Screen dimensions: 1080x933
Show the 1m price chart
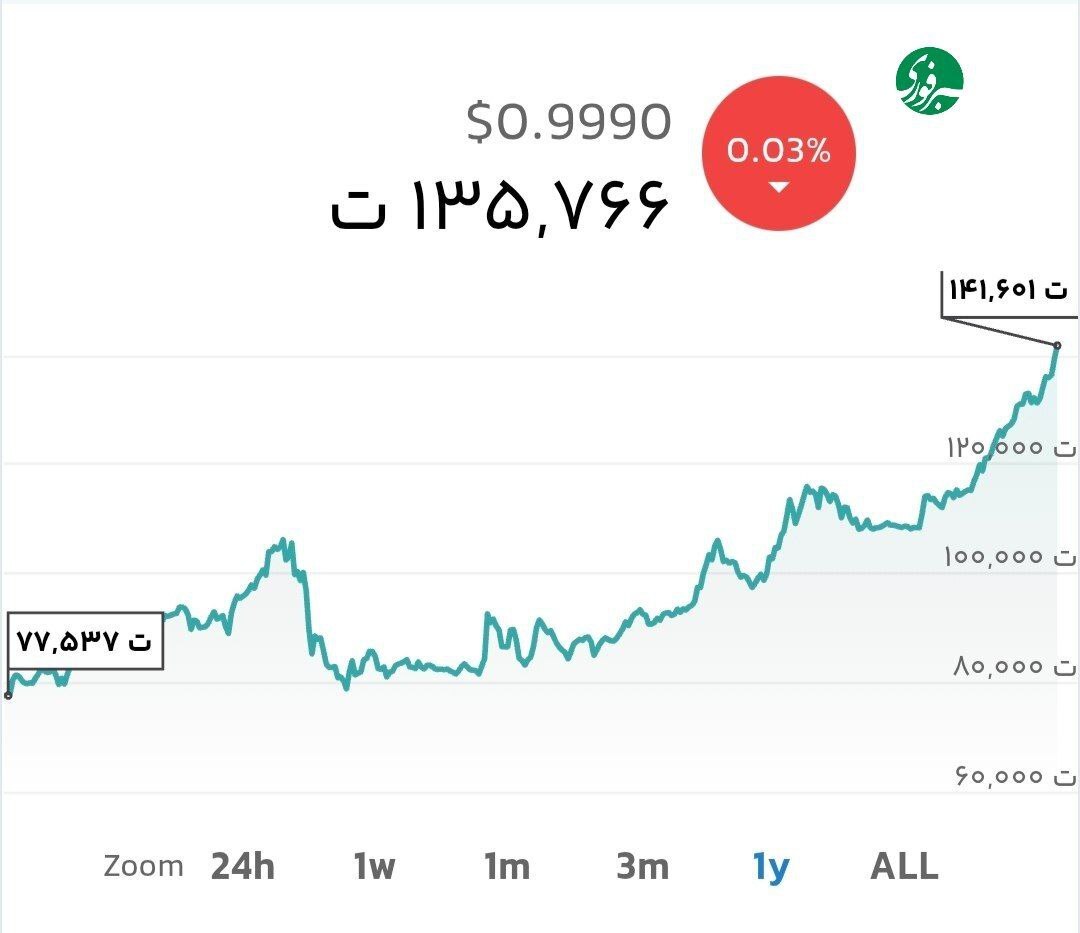tap(506, 866)
